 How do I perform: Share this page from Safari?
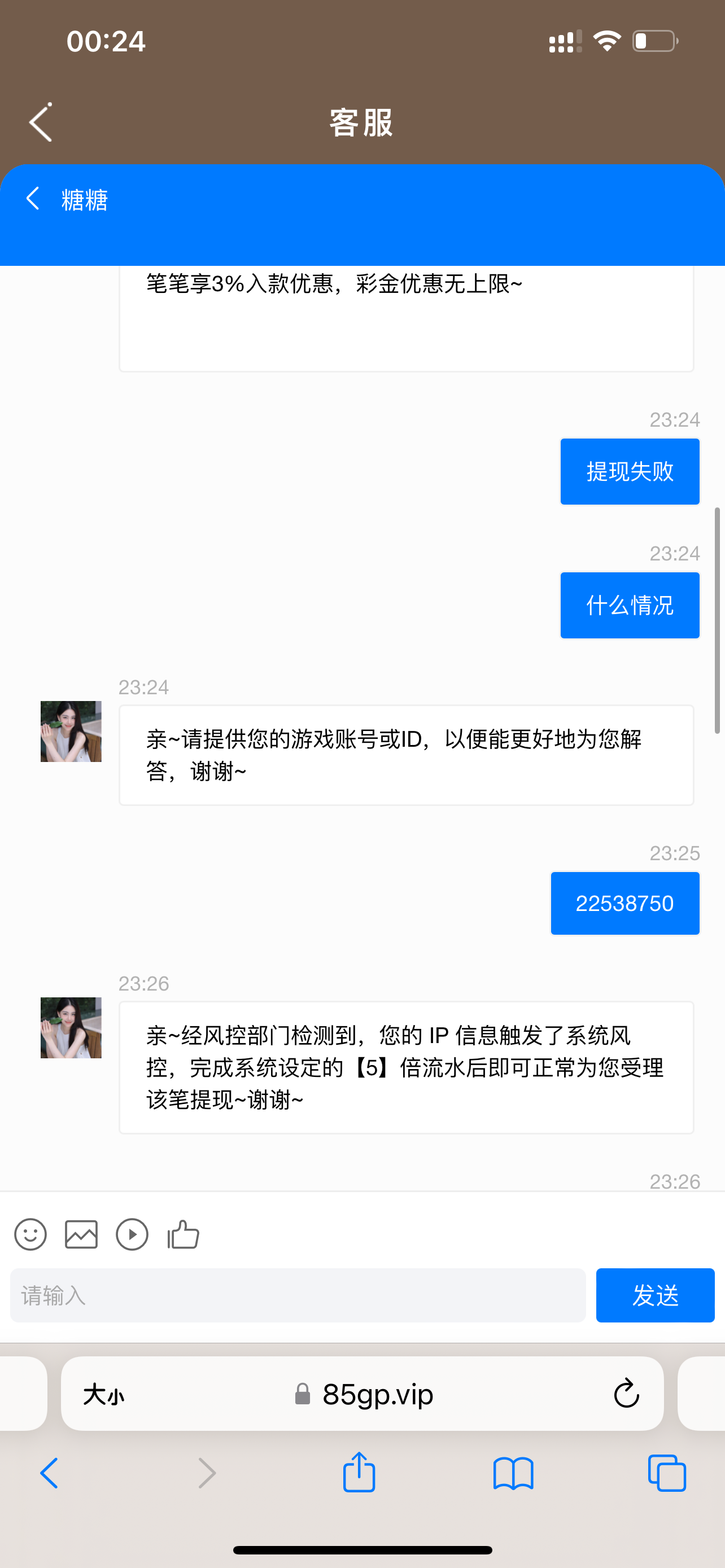359,1473
